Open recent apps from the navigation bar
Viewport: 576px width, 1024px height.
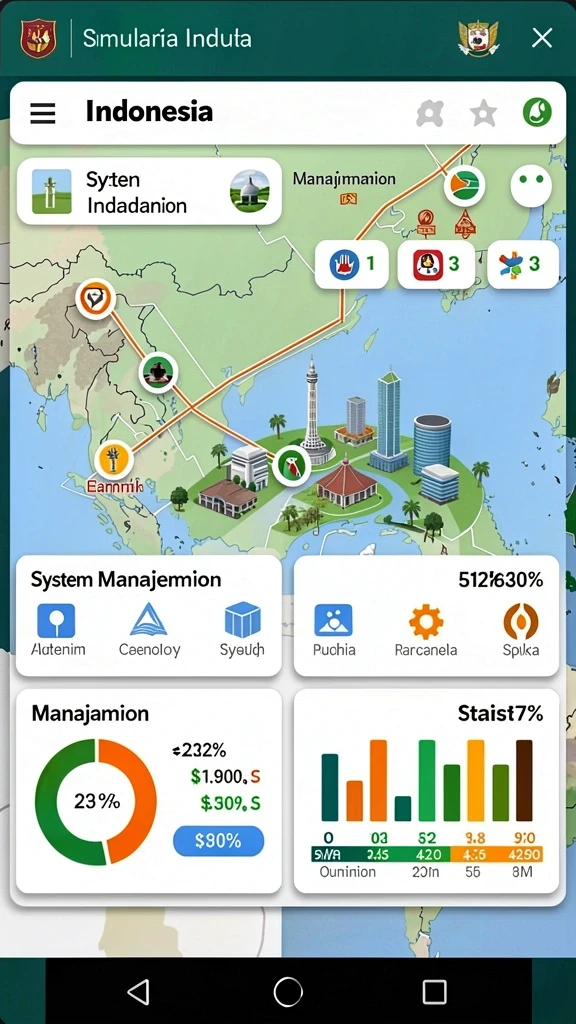434,991
